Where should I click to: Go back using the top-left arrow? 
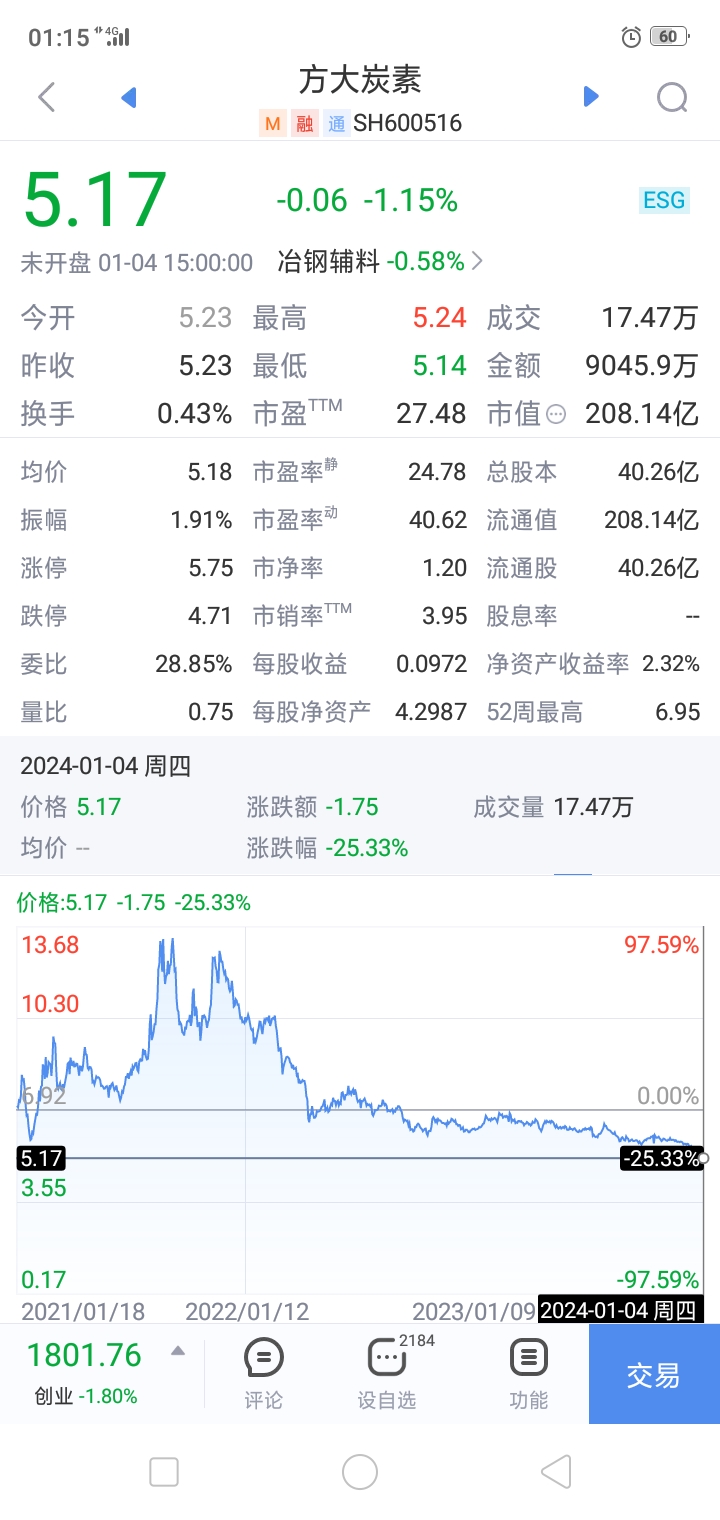[x=46, y=97]
